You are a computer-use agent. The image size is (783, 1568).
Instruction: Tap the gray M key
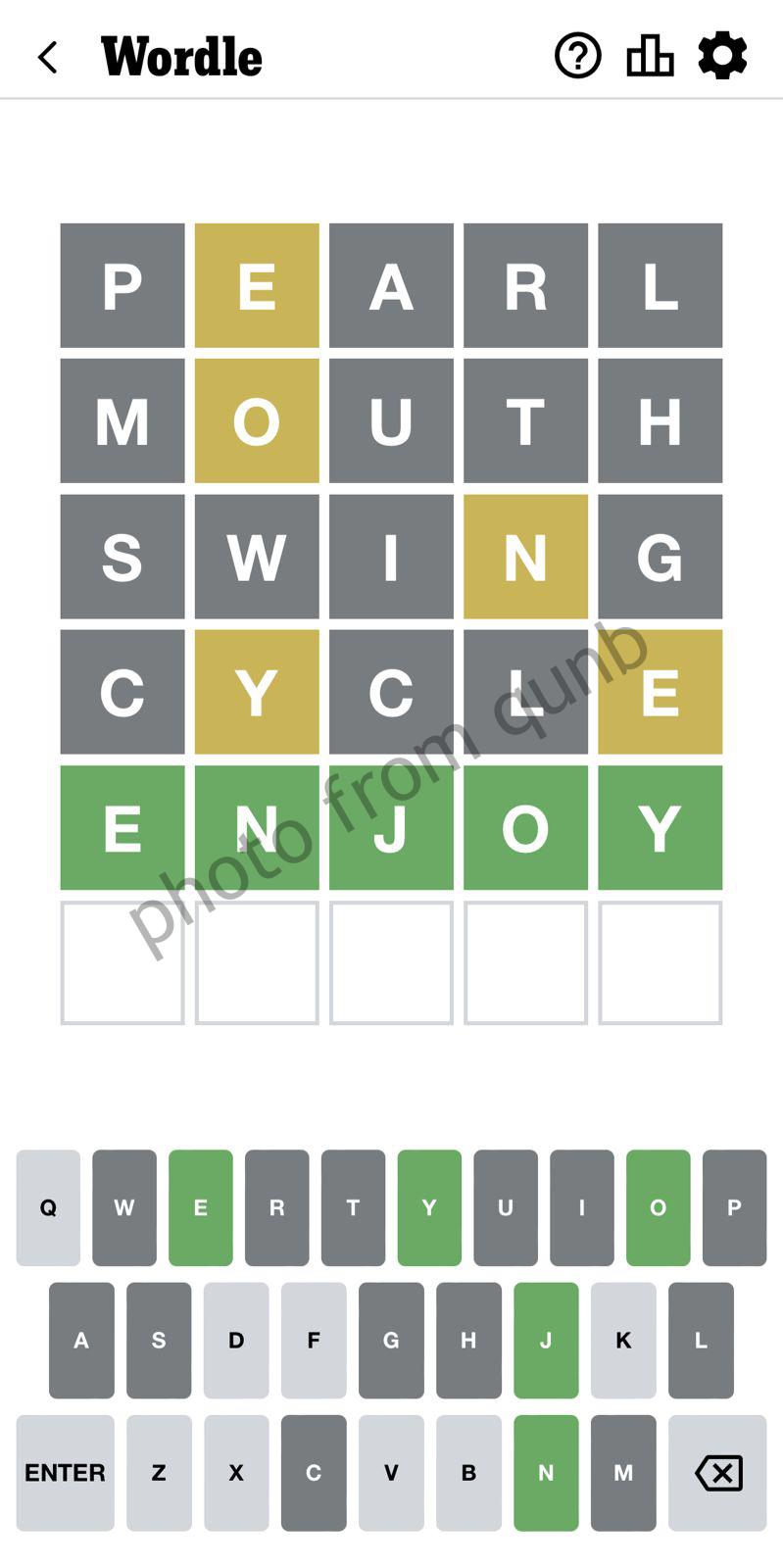[623, 1472]
